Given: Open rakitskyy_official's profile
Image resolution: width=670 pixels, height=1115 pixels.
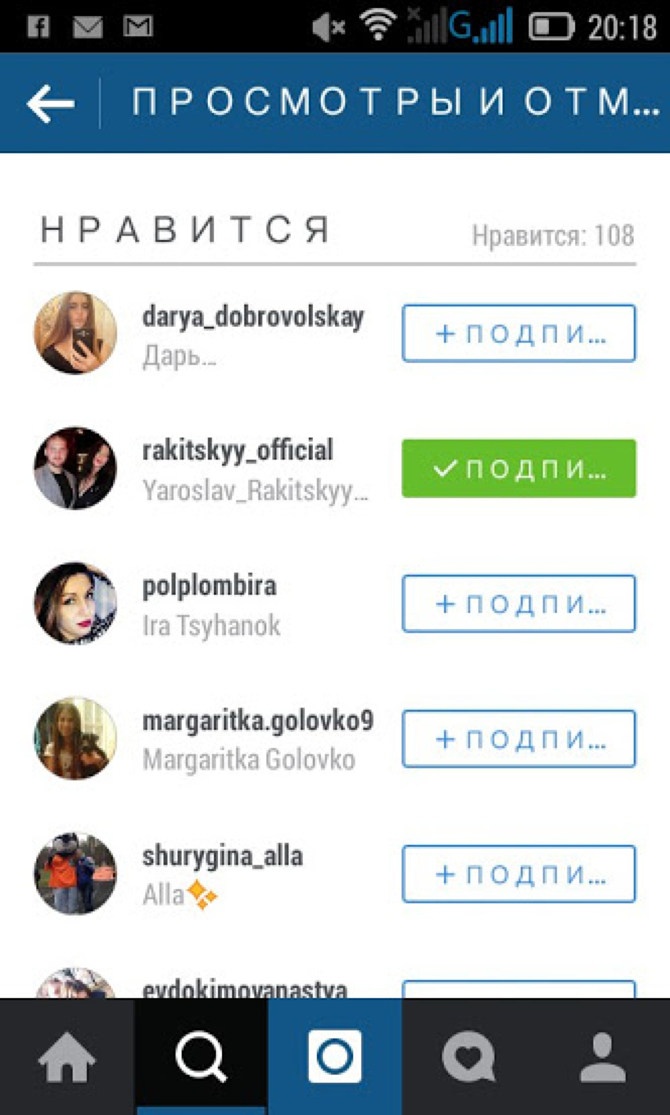Looking at the screenshot, I should coord(238,451).
